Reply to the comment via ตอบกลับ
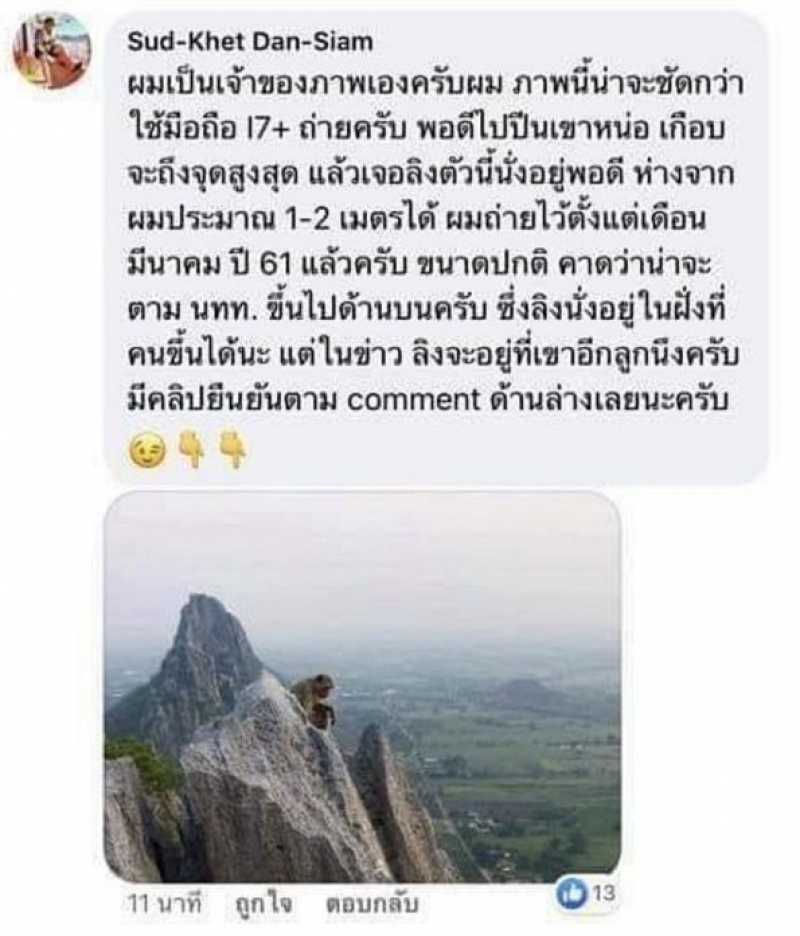 [x=370, y=904]
